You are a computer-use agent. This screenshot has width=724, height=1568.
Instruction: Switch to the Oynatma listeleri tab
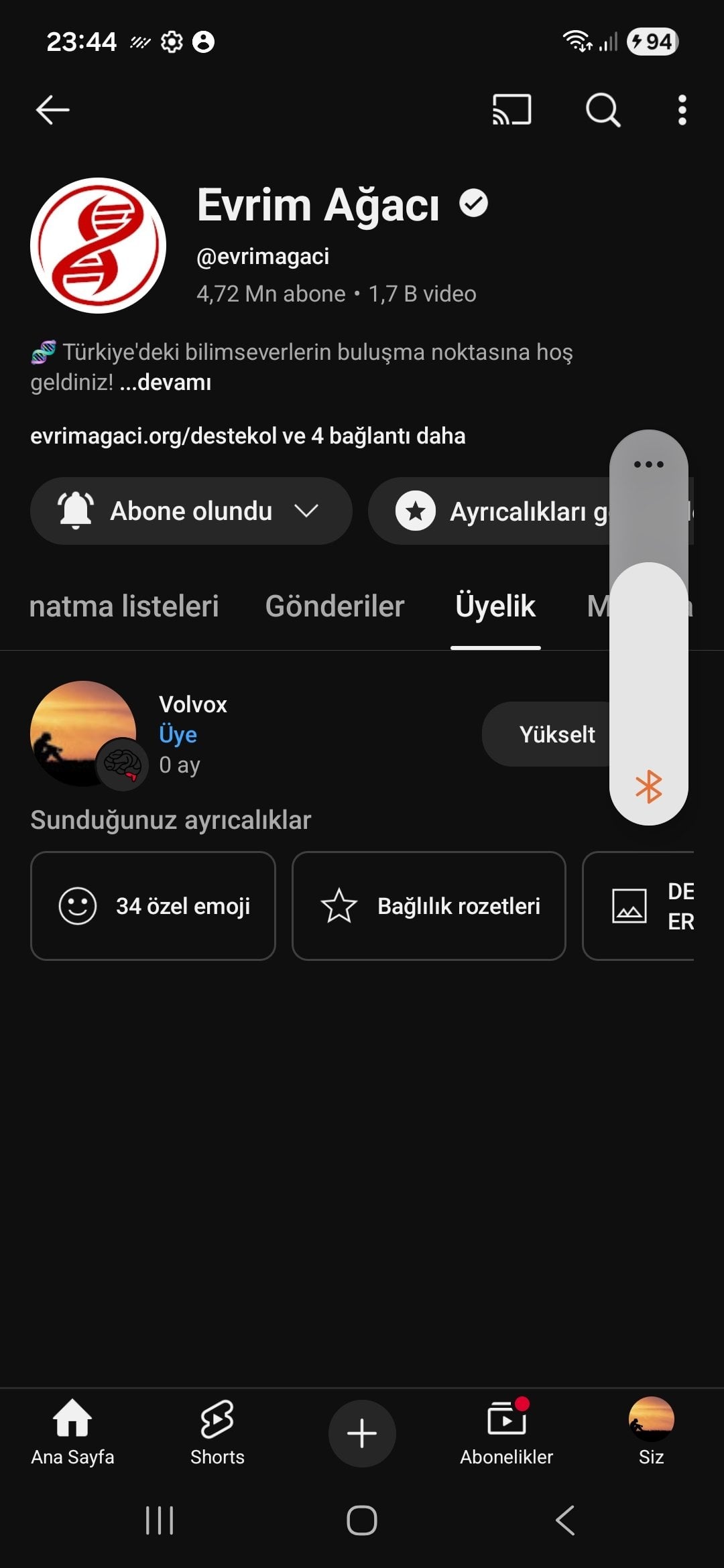[x=124, y=606]
